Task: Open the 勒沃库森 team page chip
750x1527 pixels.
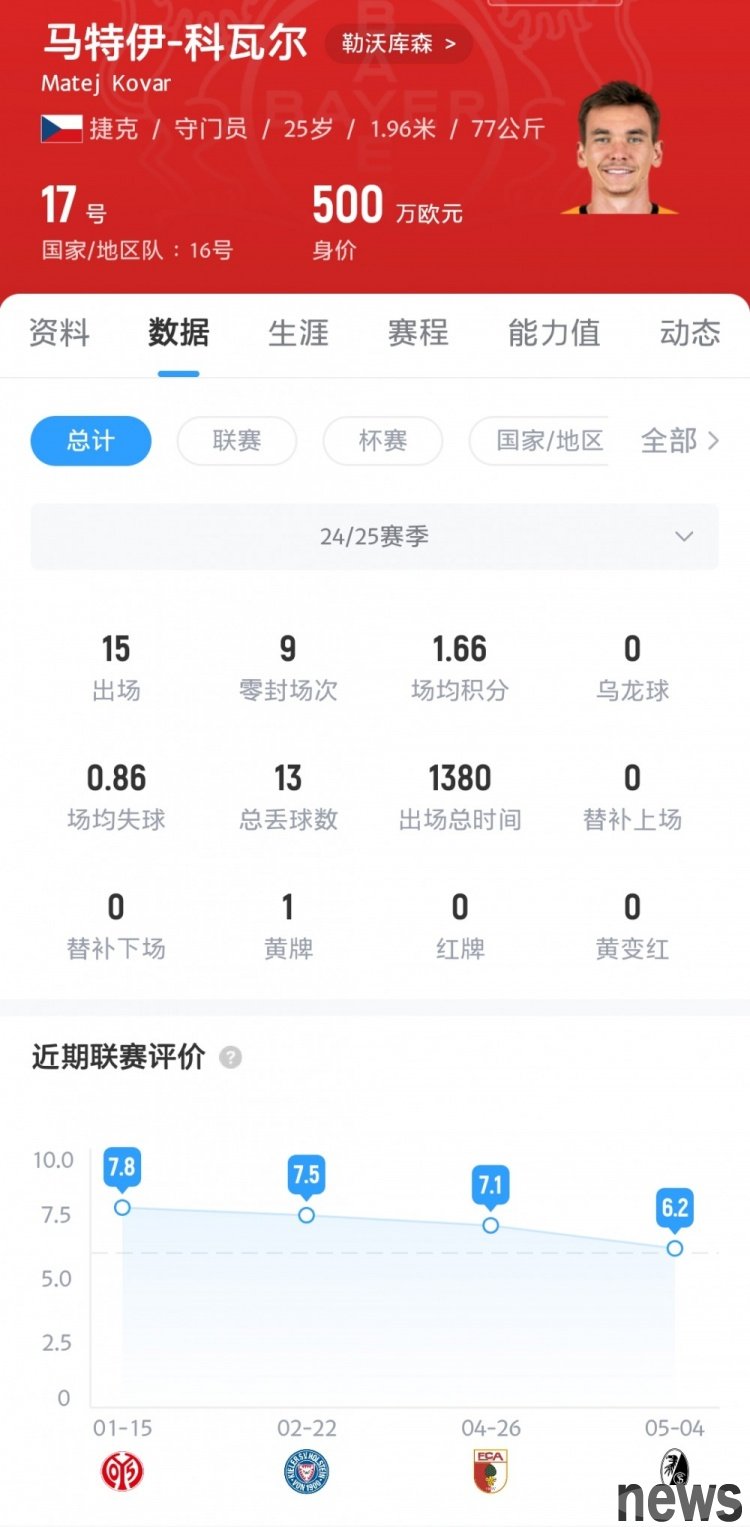Action: pos(398,44)
